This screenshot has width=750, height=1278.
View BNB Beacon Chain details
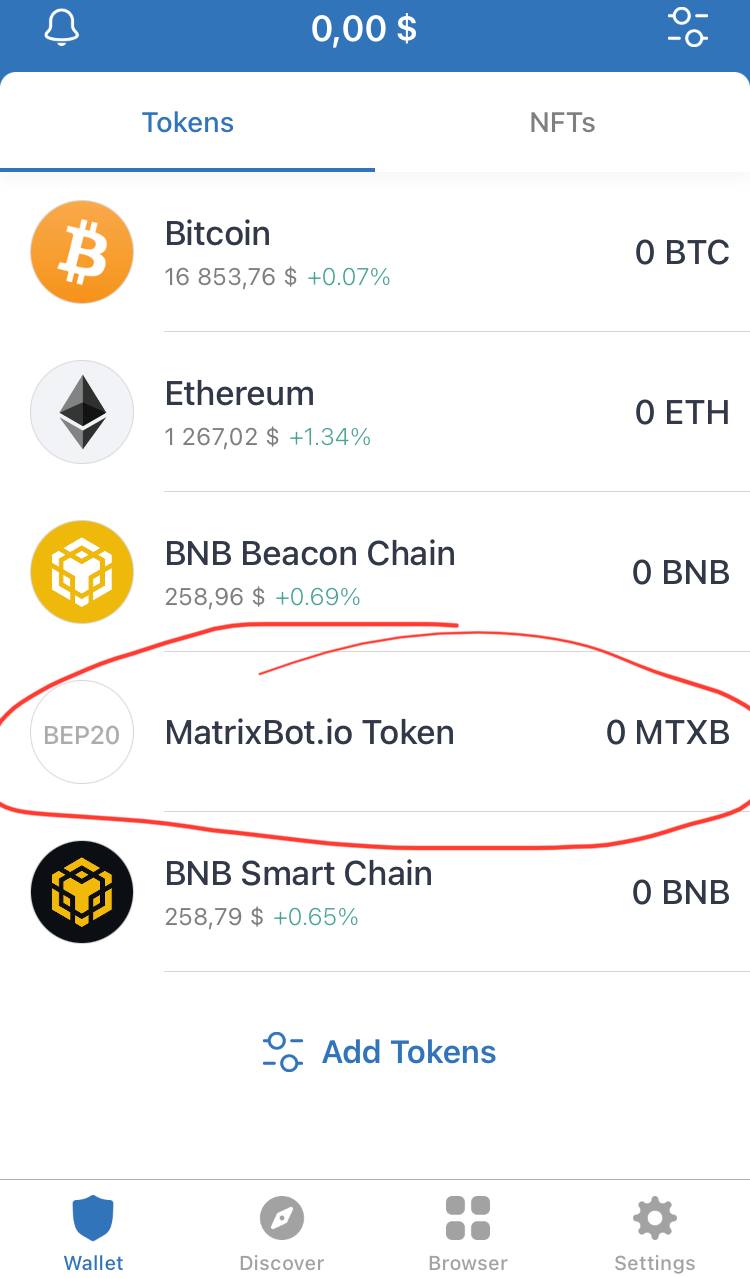375,572
